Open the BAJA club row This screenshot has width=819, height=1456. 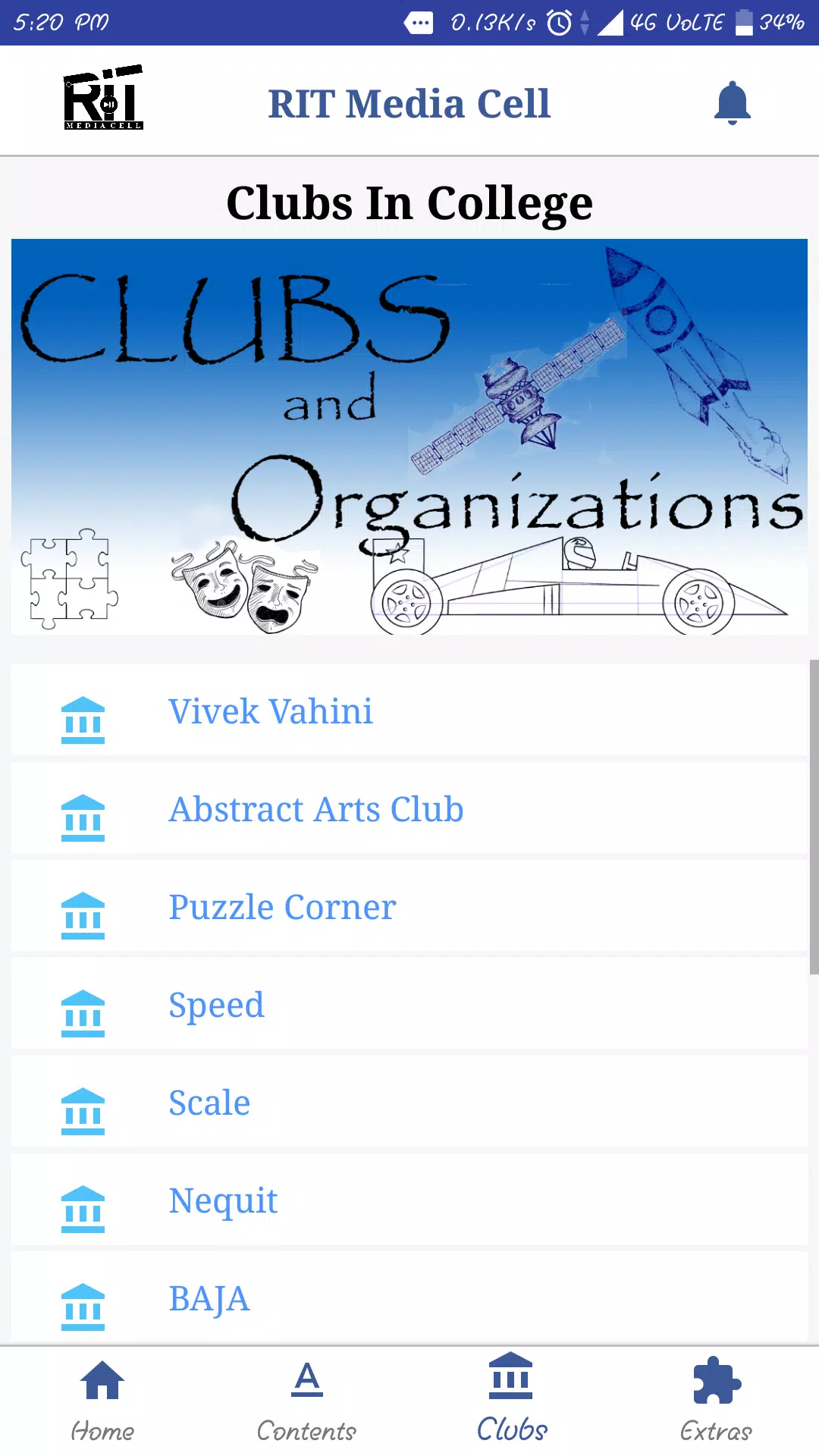click(x=409, y=1298)
